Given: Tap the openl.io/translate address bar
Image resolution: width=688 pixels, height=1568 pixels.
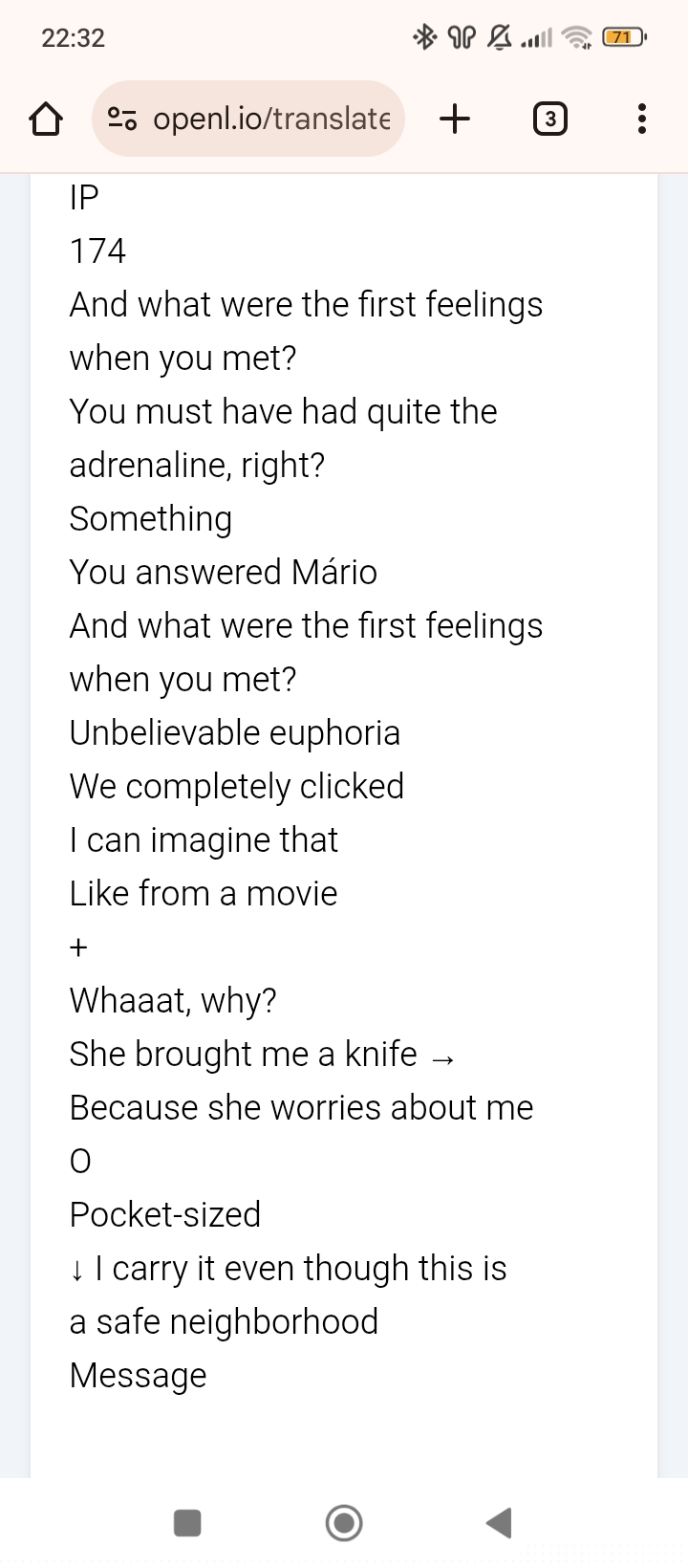Looking at the screenshot, I should pyautogui.click(x=248, y=119).
